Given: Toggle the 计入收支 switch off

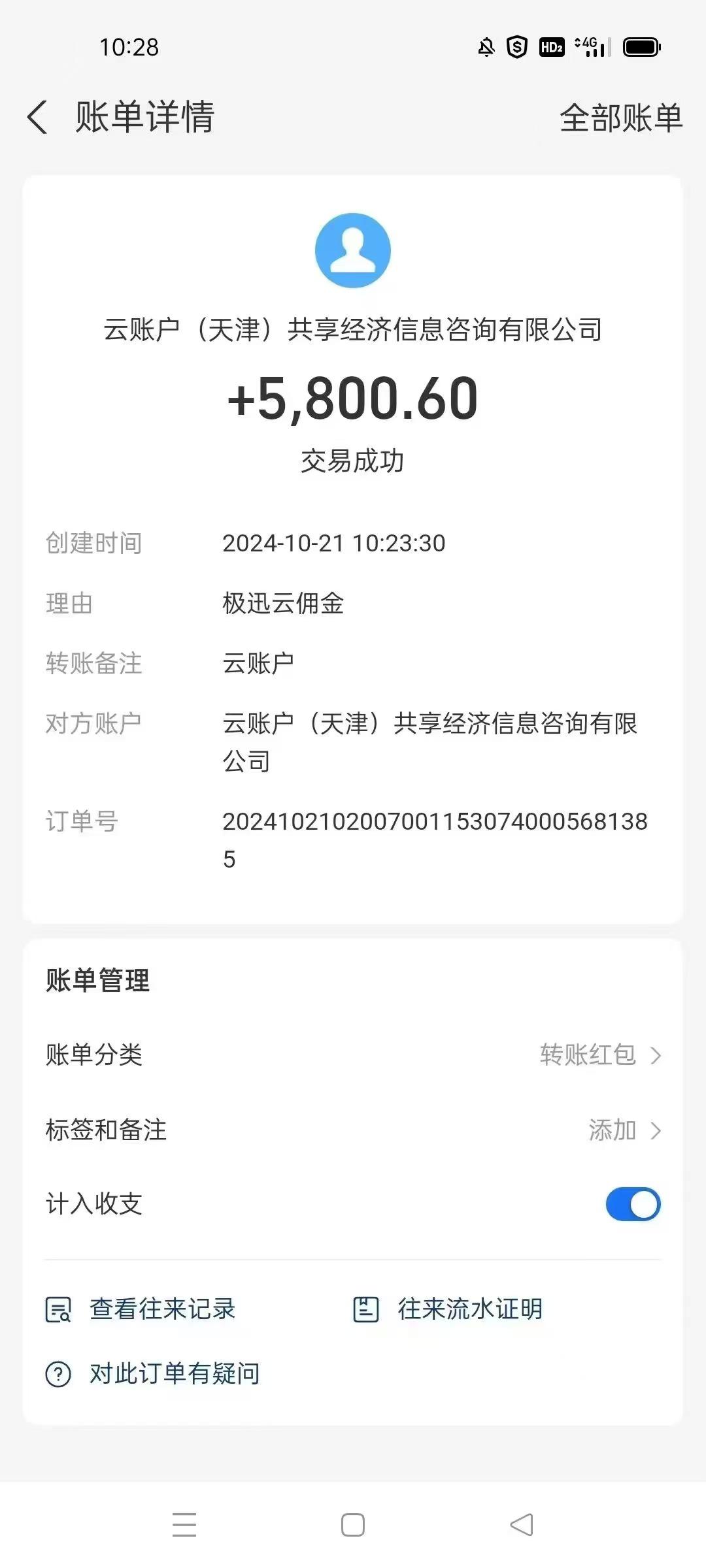Looking at the screenshot, I should [x=633, y=1204].
